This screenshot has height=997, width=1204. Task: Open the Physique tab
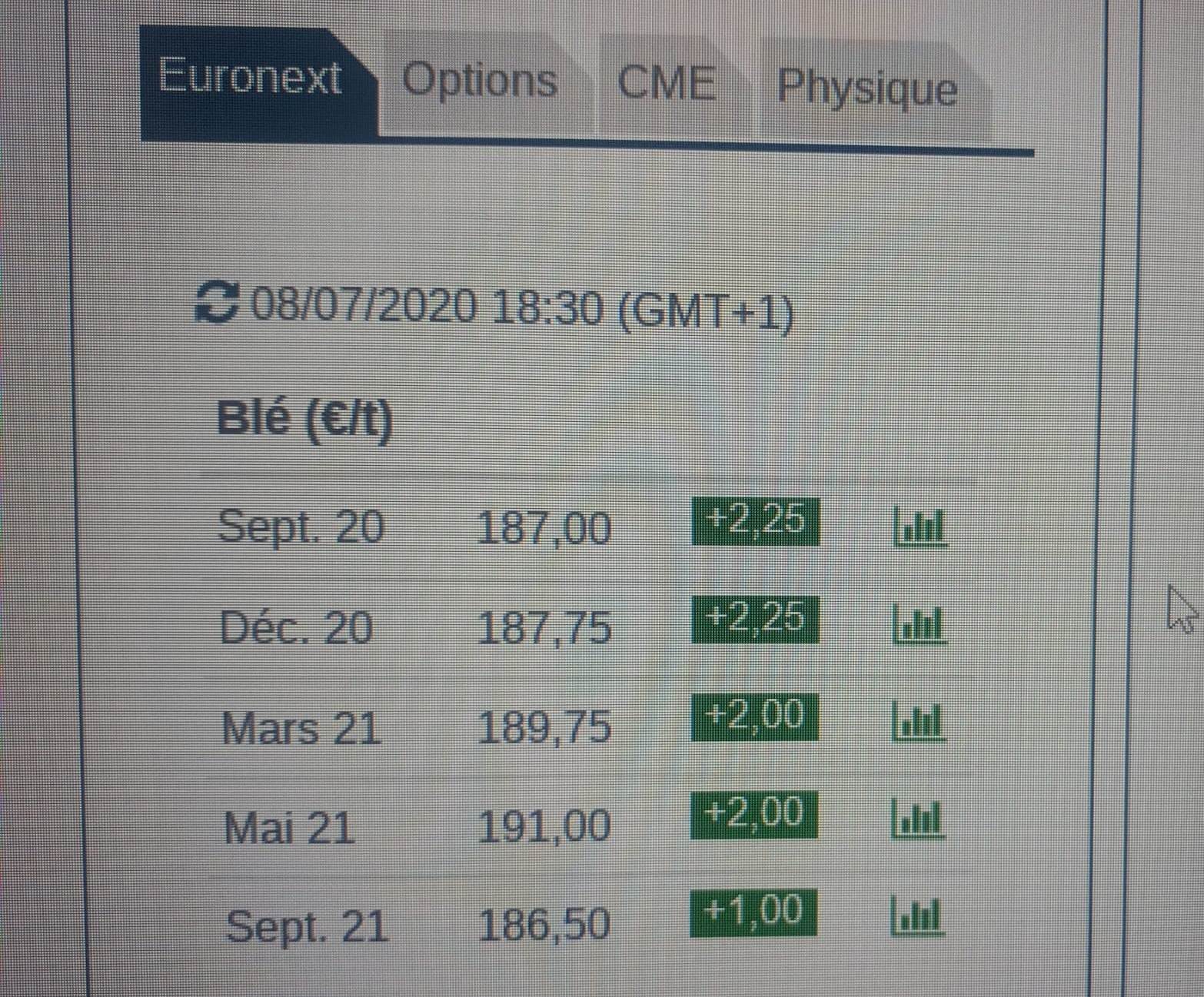tap(867, 88)
